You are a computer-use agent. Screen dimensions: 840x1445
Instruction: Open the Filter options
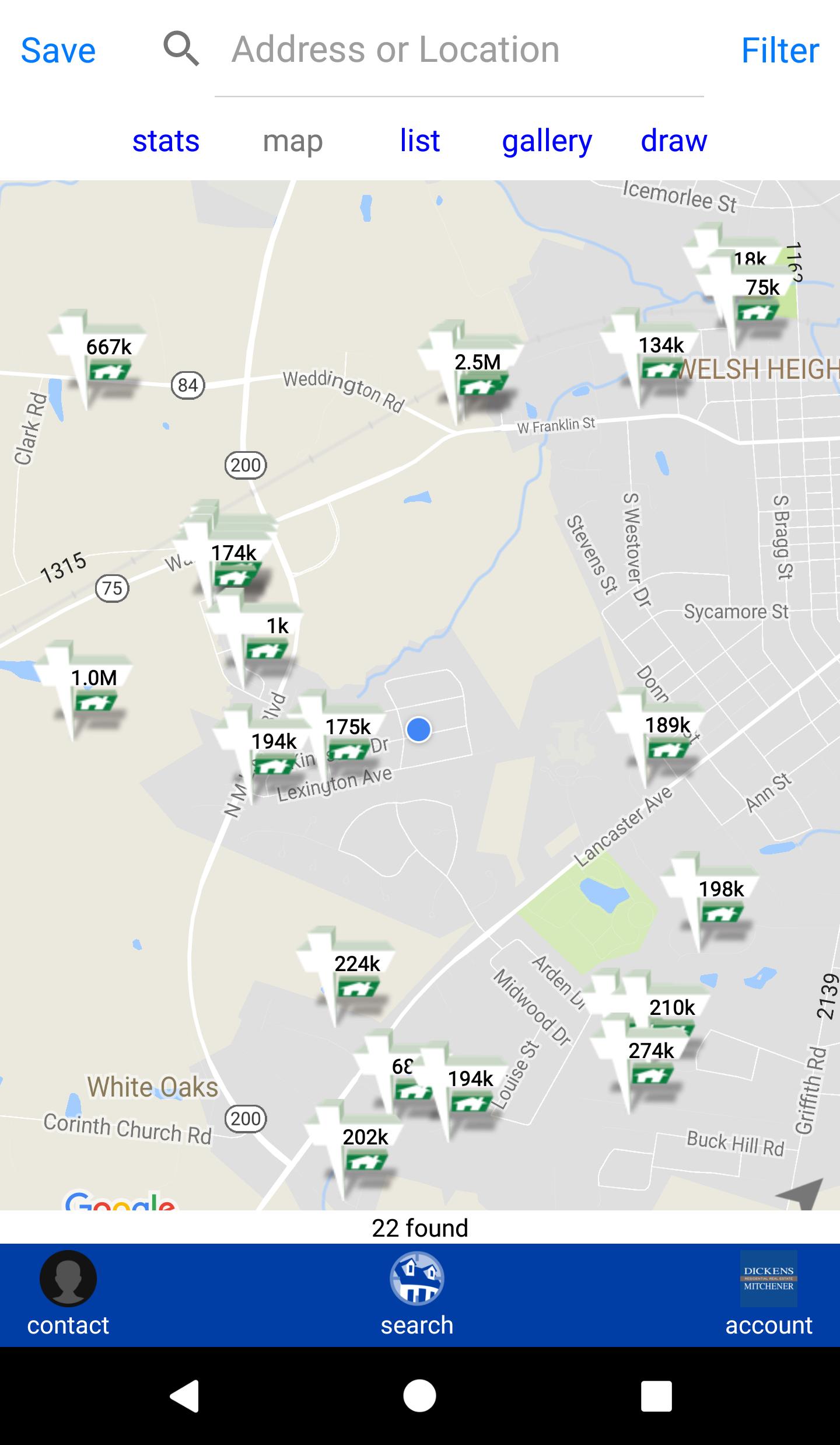[779, 50]
